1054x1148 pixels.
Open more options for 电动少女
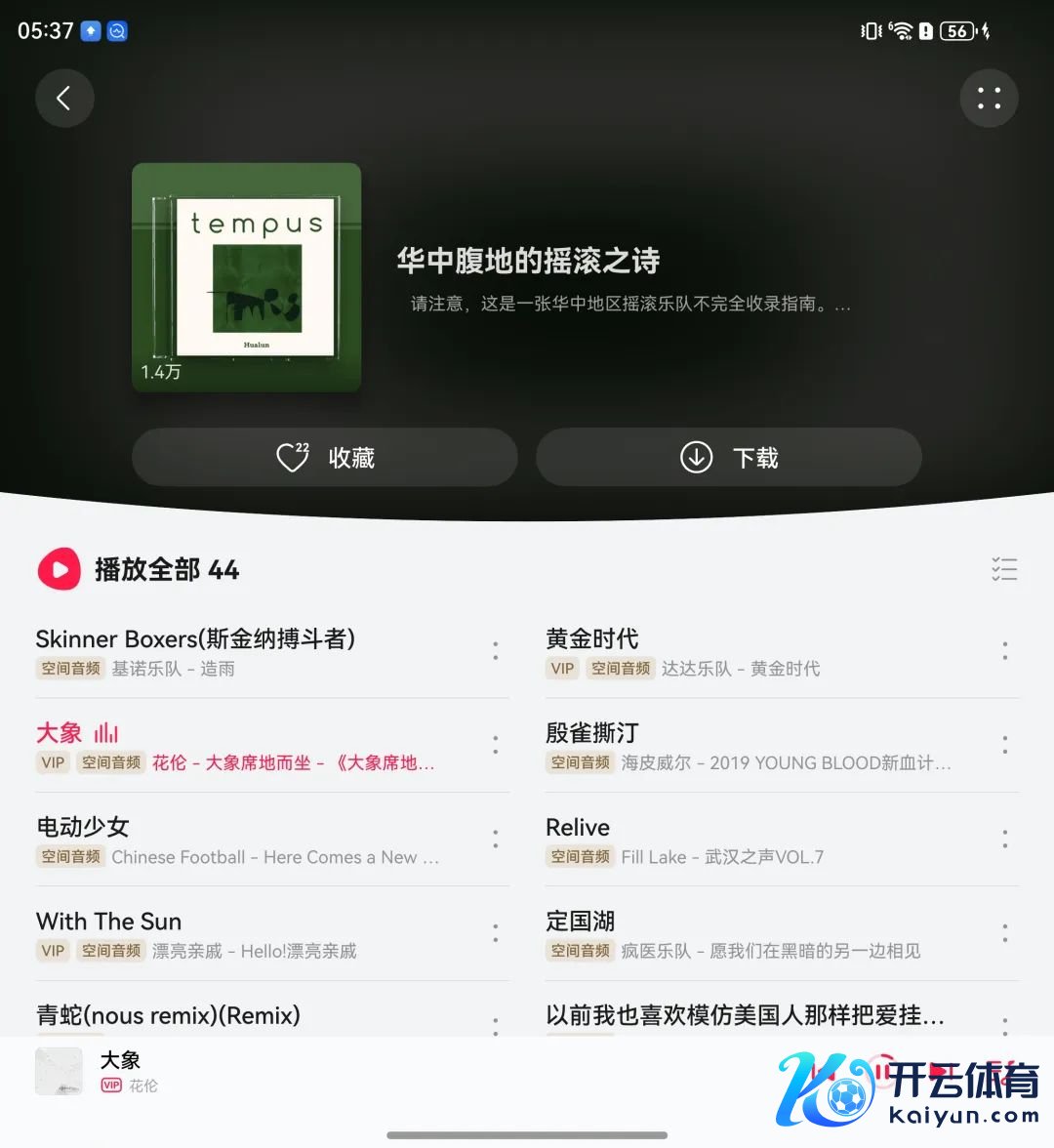[x=496, y=840]
